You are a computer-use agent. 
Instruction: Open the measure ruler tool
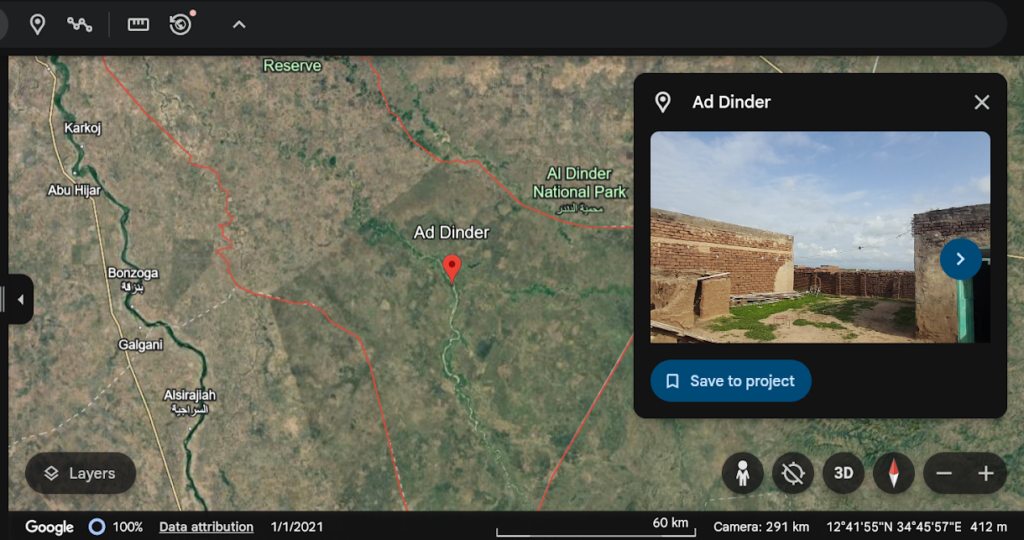pyautogui.click(x=138, y=24)
